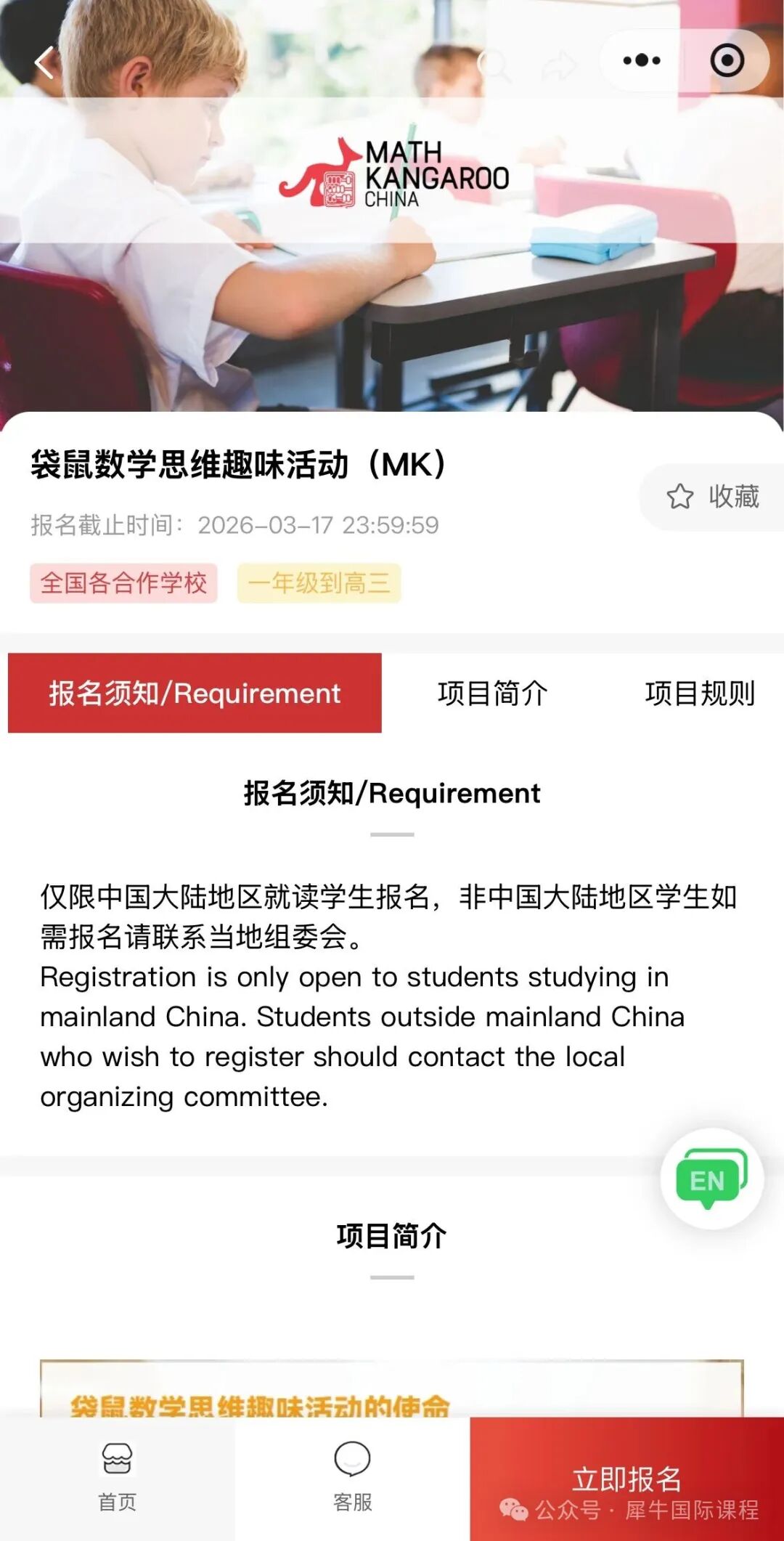The height and width of the screenshot is (1541, 784).
Task: Add this activity to favorites with 收藏
Action: click(713, 497)
